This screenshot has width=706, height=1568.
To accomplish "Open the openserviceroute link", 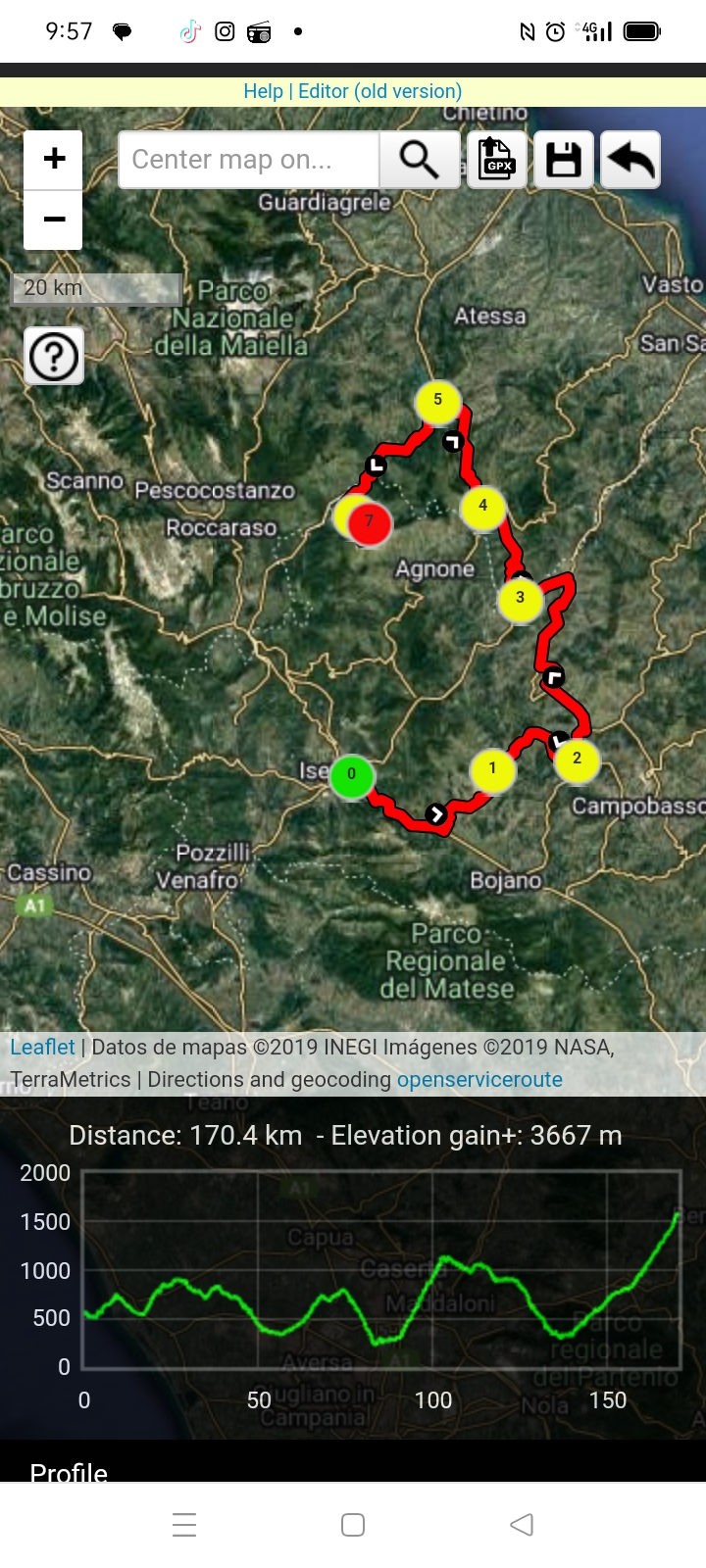I will tap(479, 1079).
